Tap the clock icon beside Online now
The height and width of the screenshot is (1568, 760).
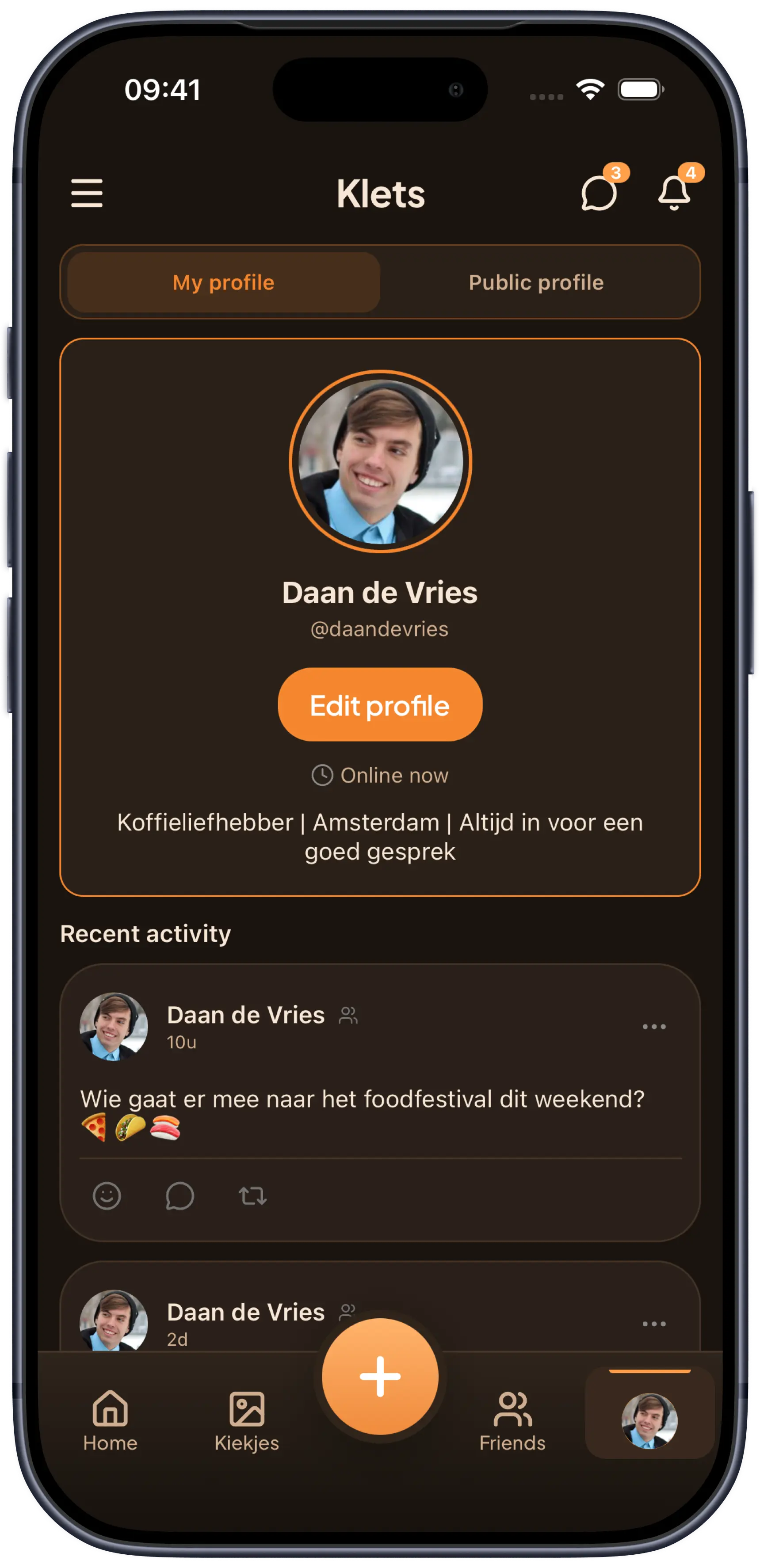click(x=322, y=775)
